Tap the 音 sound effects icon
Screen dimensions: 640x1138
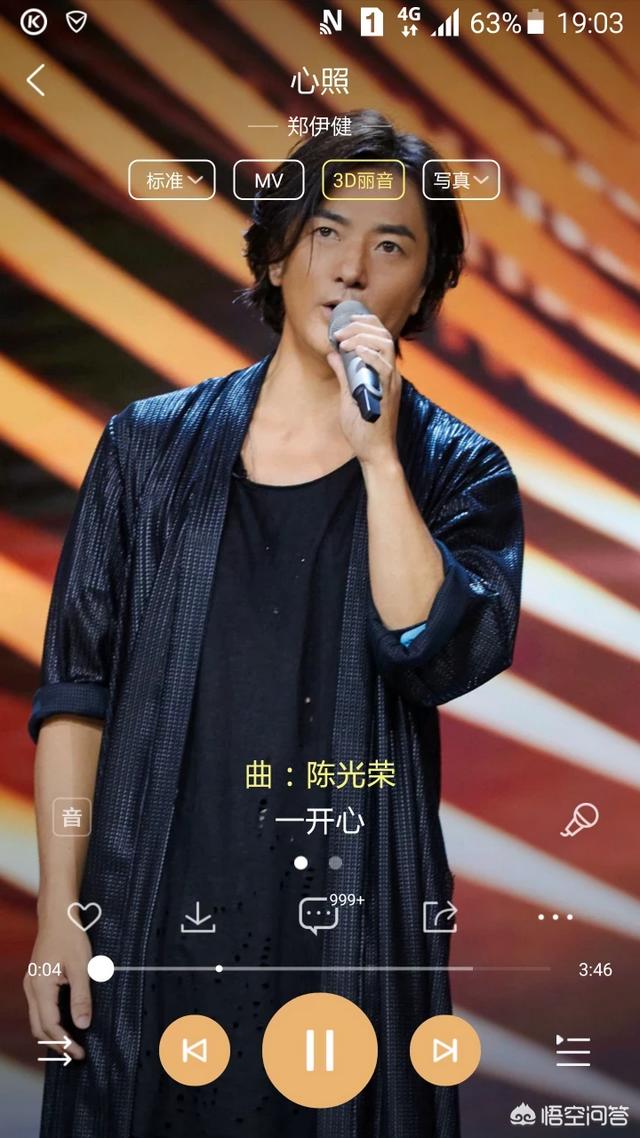(x=72, y=817)
